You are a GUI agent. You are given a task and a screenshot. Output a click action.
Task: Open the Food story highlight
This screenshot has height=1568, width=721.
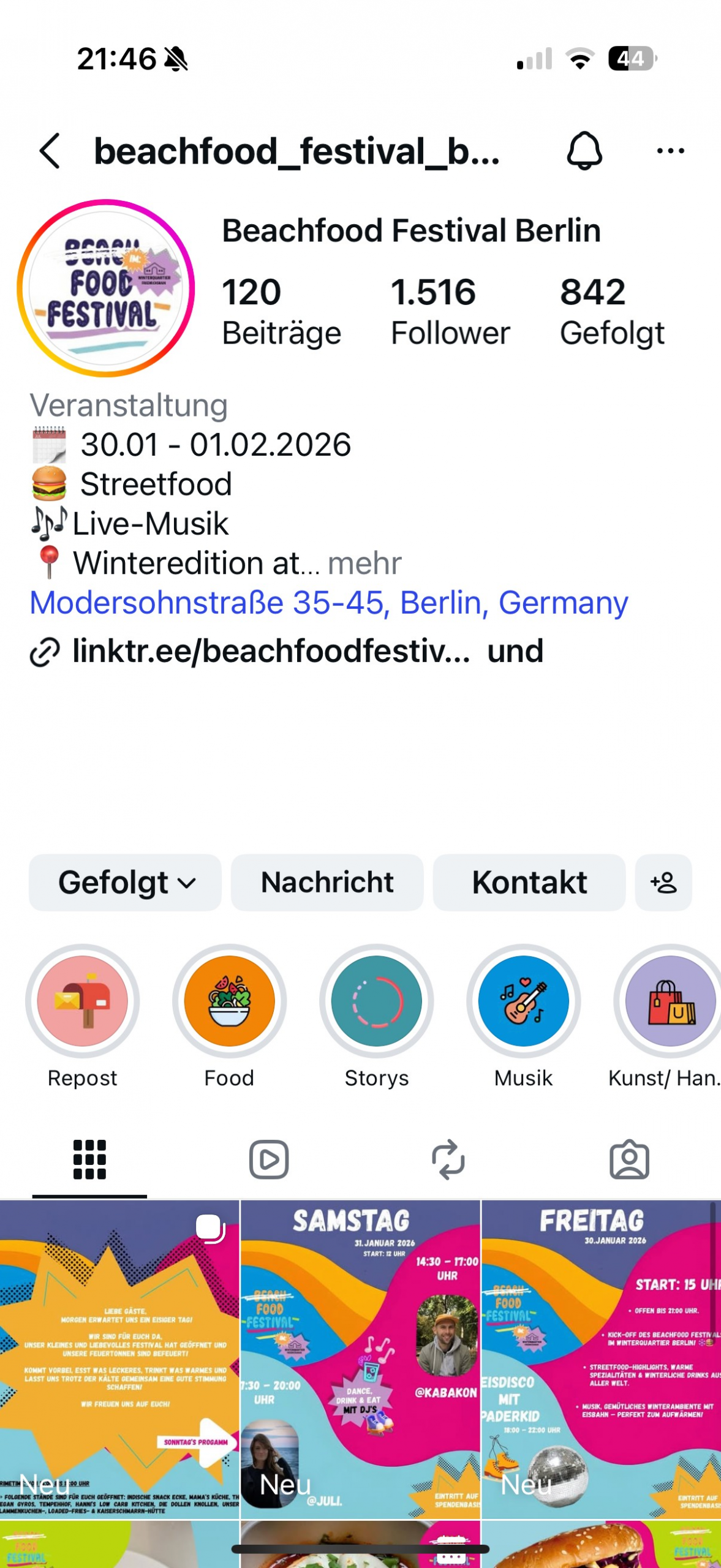point(229,1001)
